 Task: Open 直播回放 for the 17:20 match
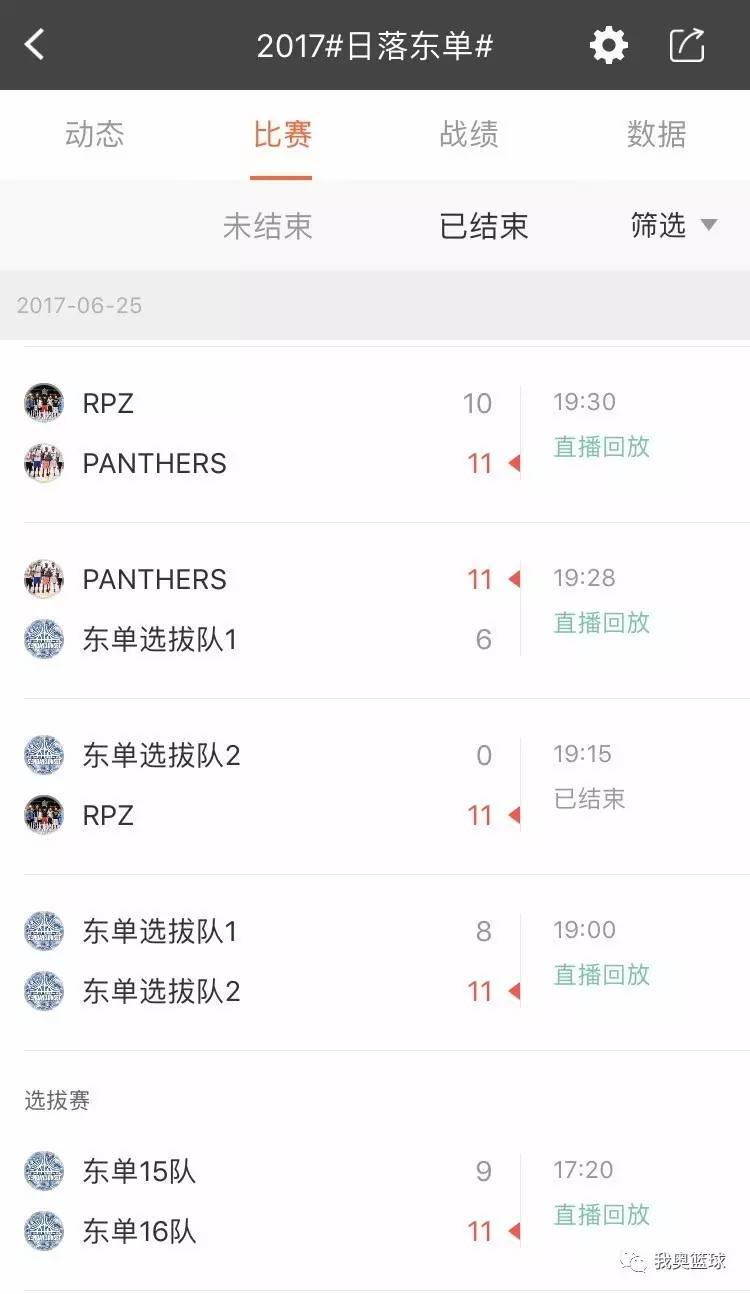[x=600, y=1215]
